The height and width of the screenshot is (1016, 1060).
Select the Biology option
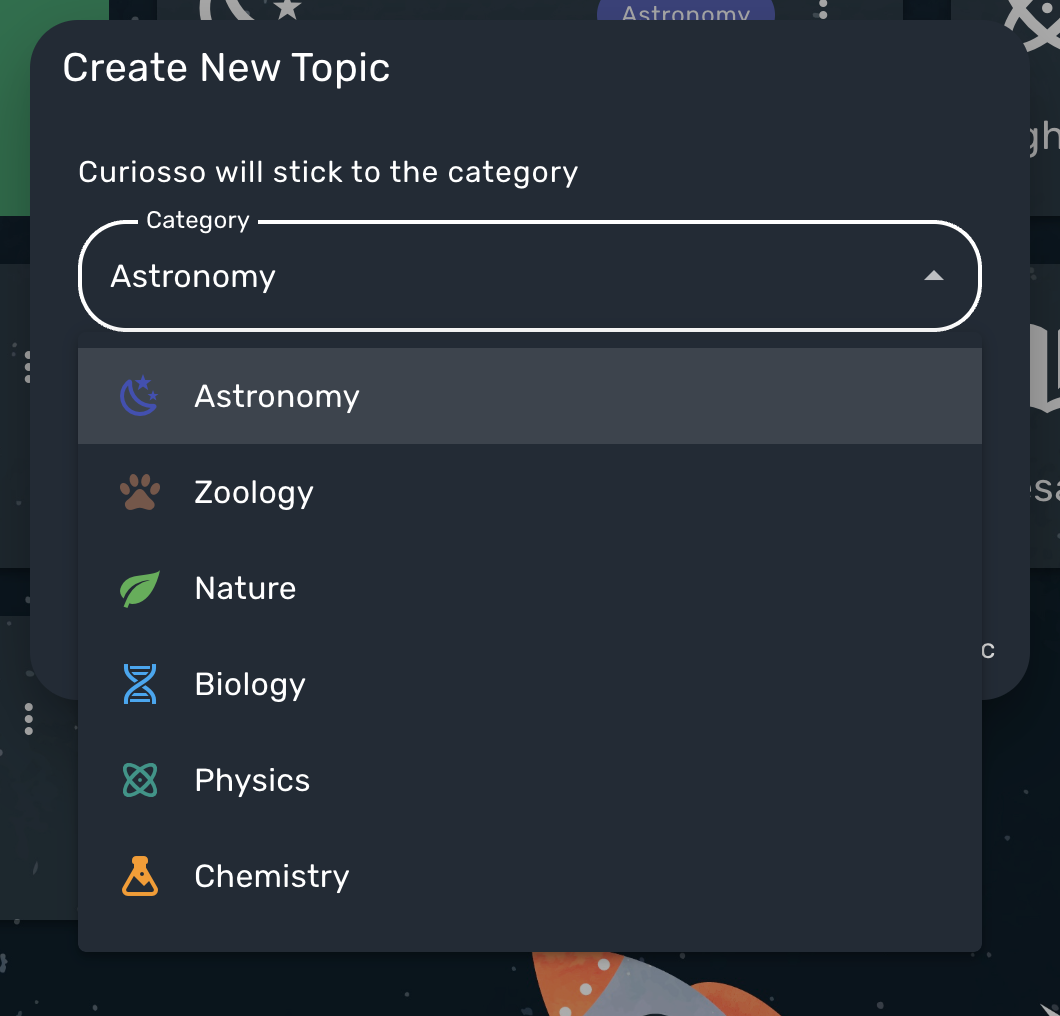click(x=529, y=684)
